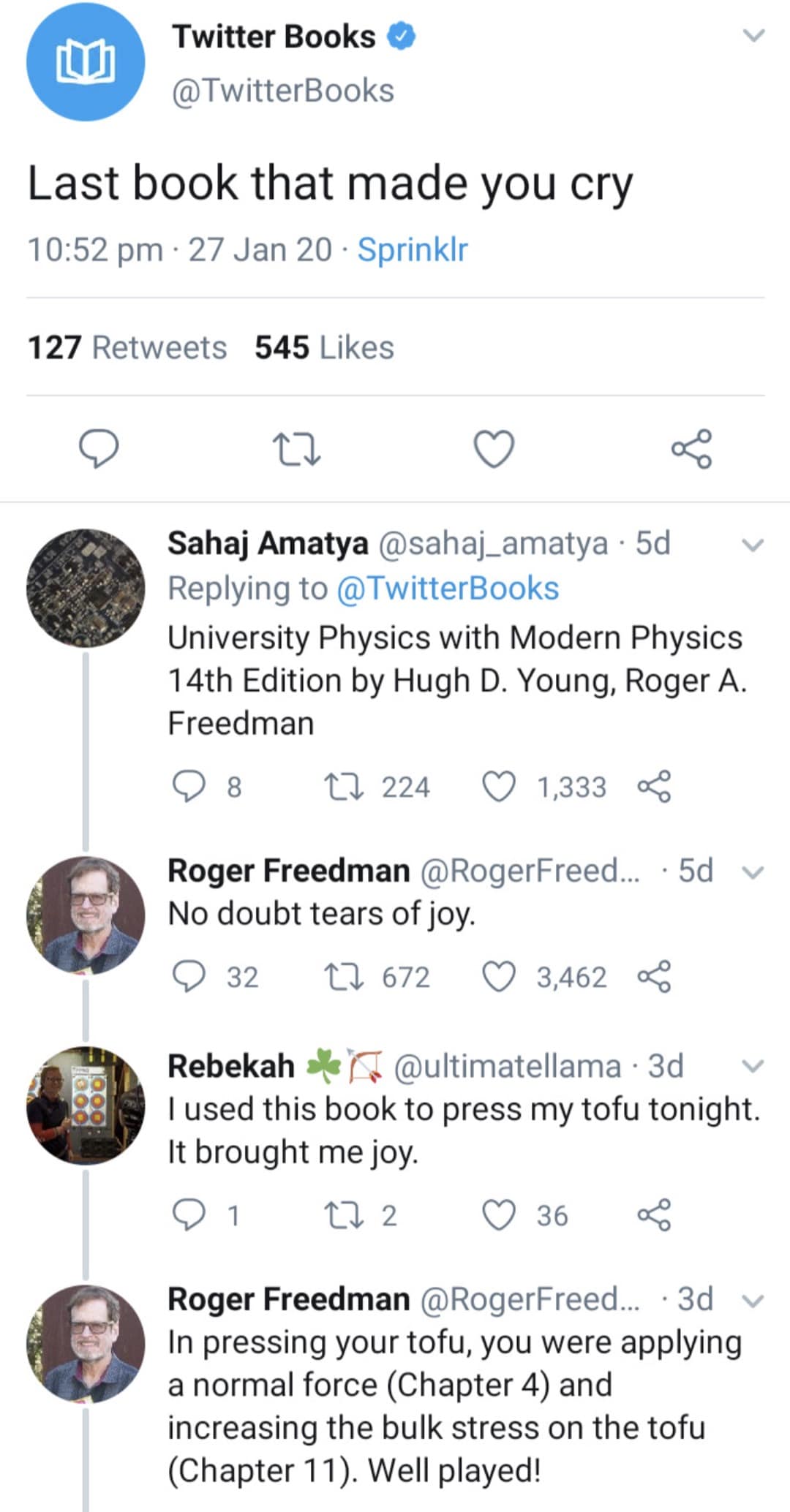Like Rebekah's tofu reply
790x1512 pixels.
(x=500, y=1215)
